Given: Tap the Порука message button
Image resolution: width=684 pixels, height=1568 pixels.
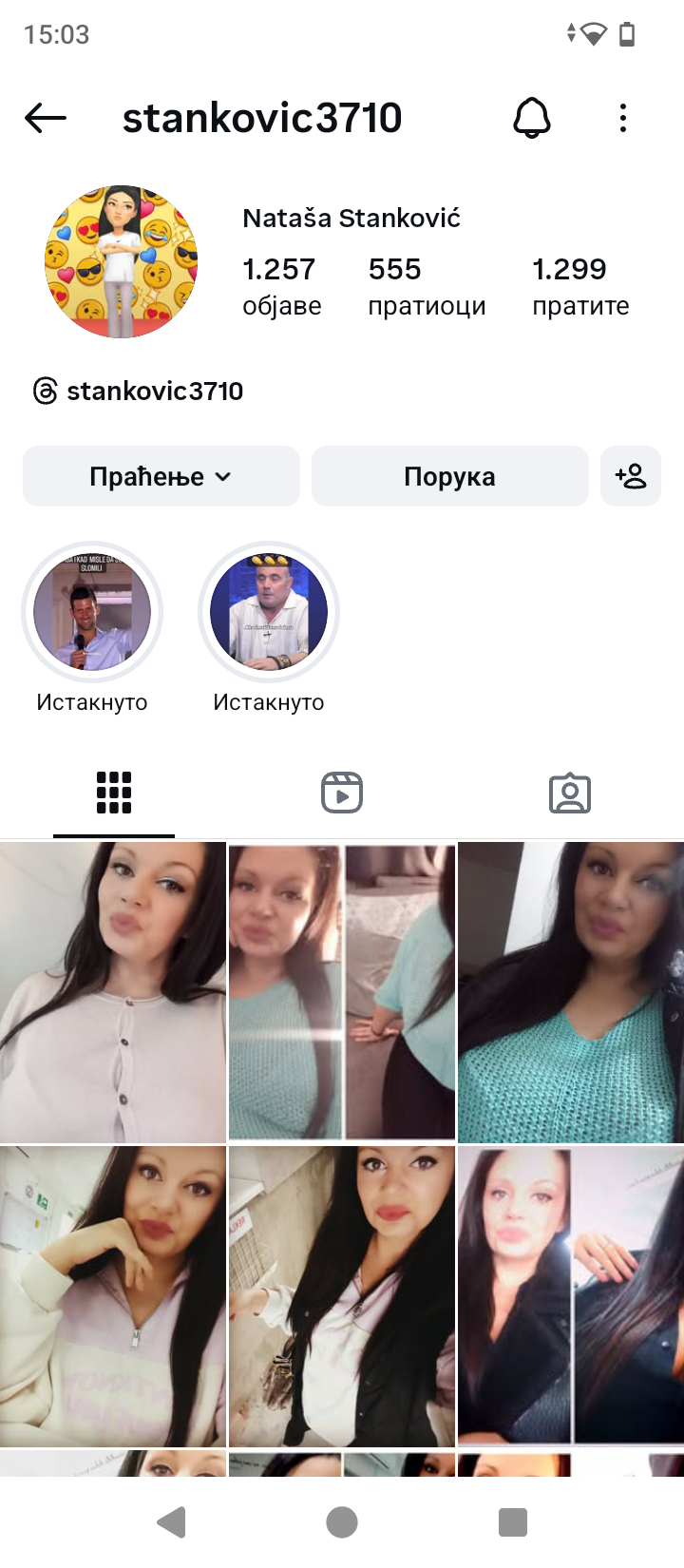Looking at the screenshot, I should coord(449,476).
